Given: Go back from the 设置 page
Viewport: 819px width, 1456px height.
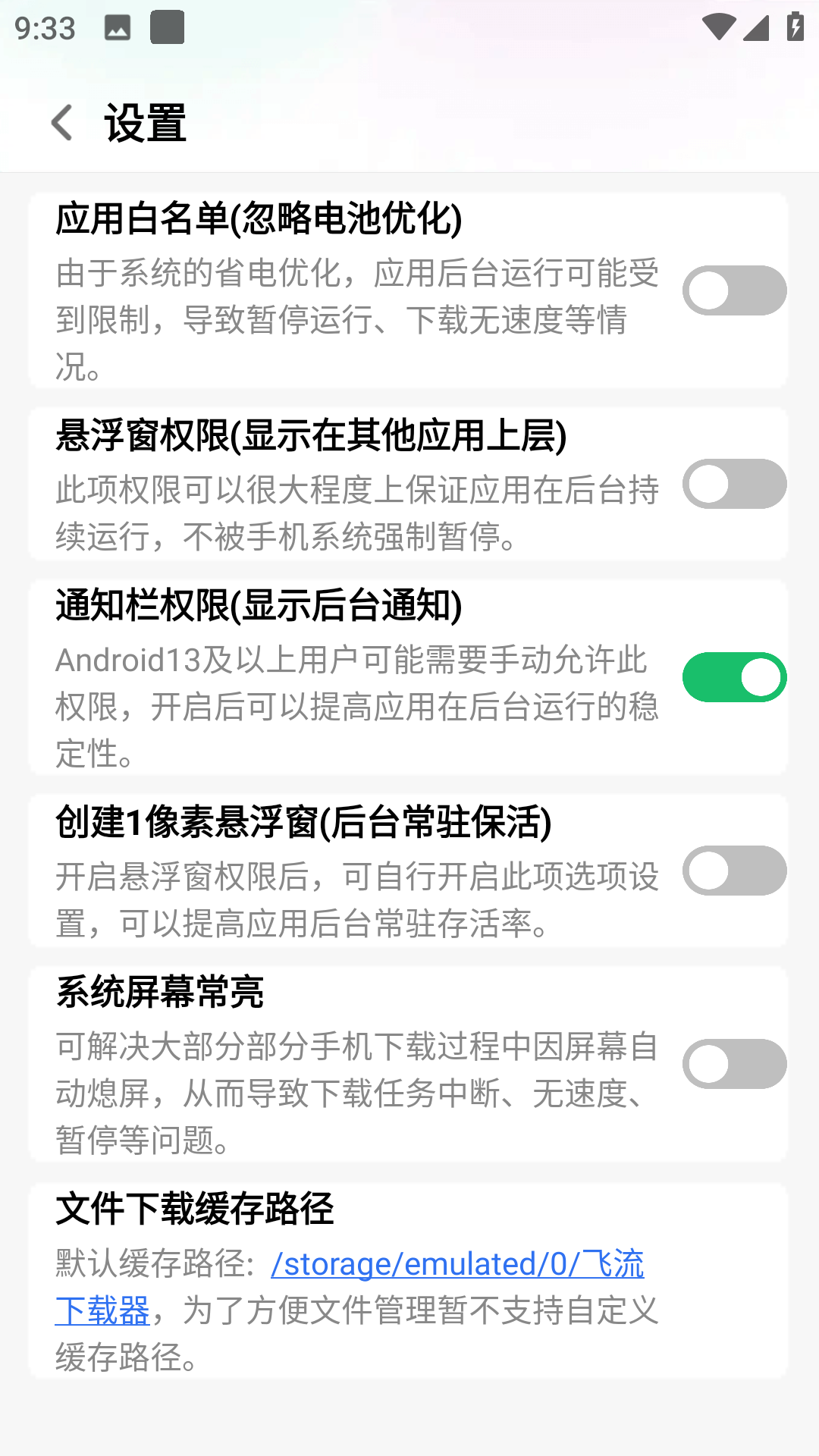Looking at the screenshot, I should coord(62,123).
